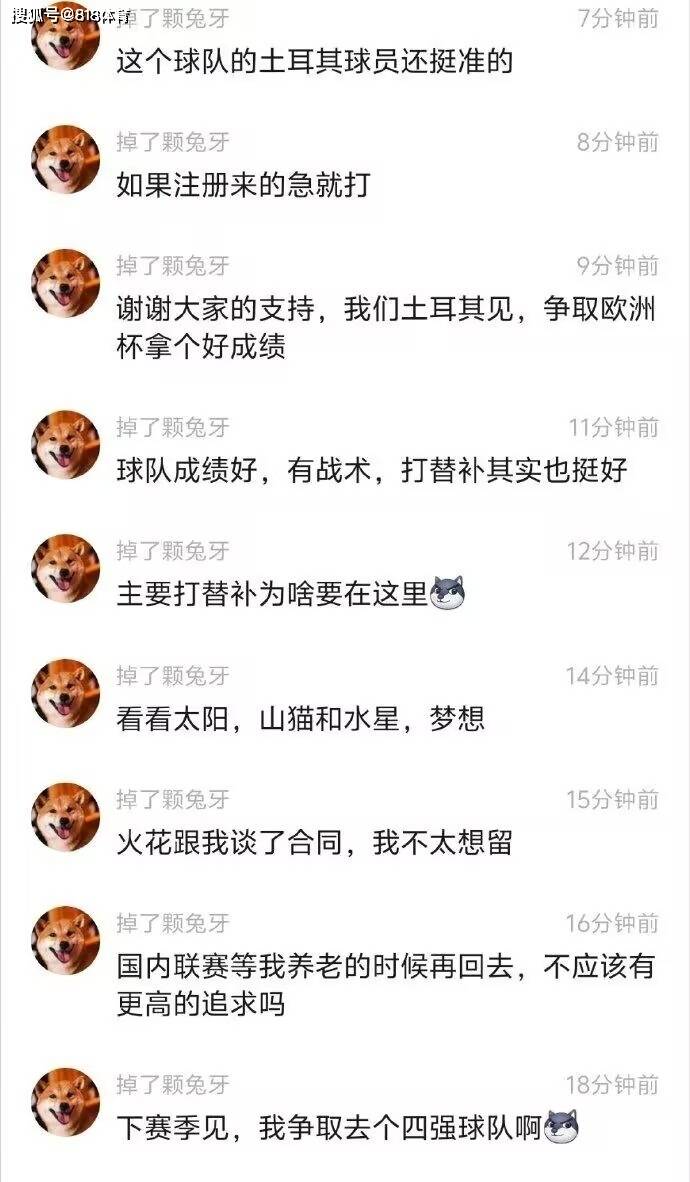Open avatar beside 下赛季见 comment
This screenshot has height=1182, width=690.
pyautogui.click(x=66, y=1101)
